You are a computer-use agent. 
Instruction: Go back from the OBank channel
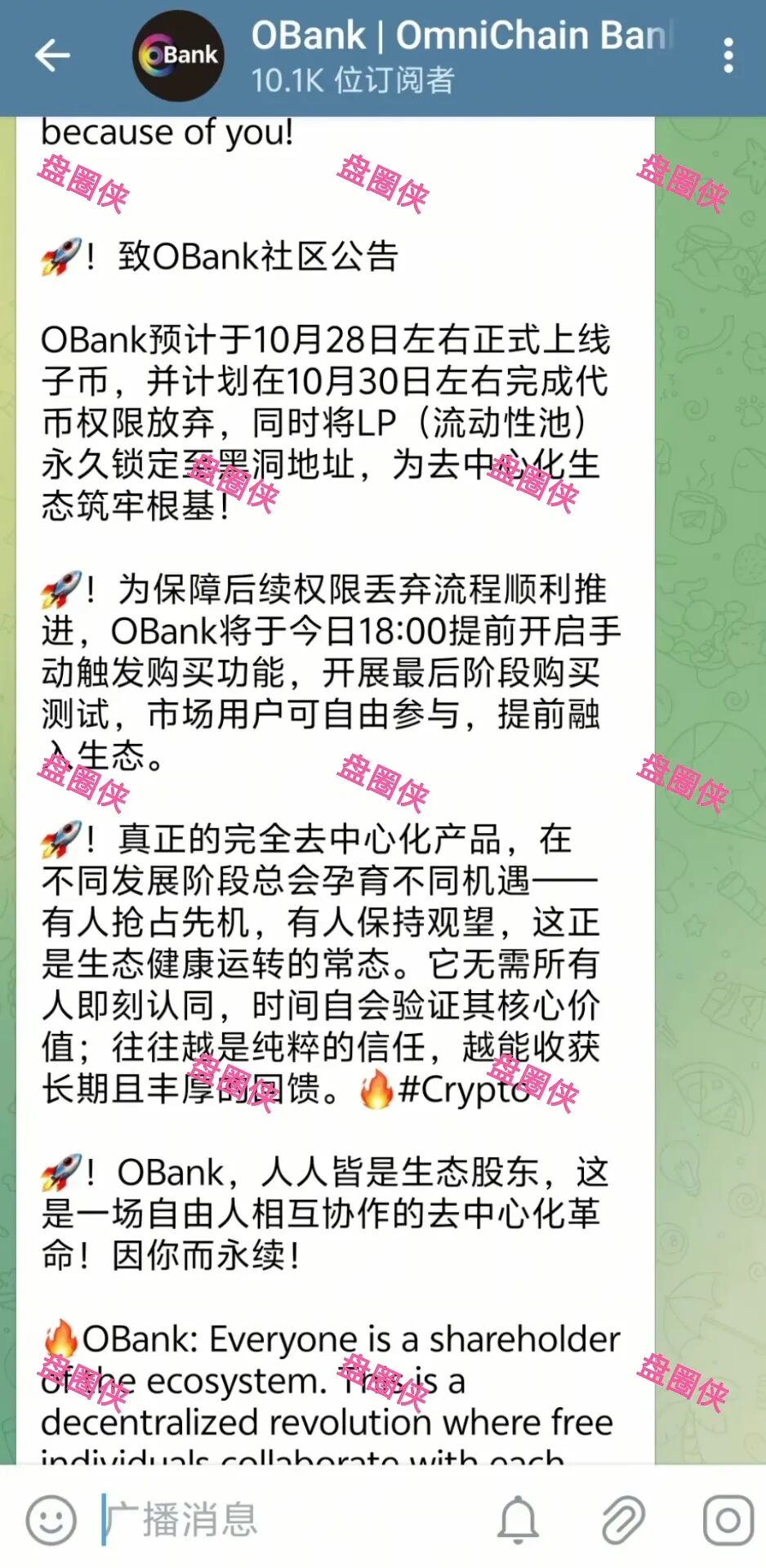pos(53,56)
